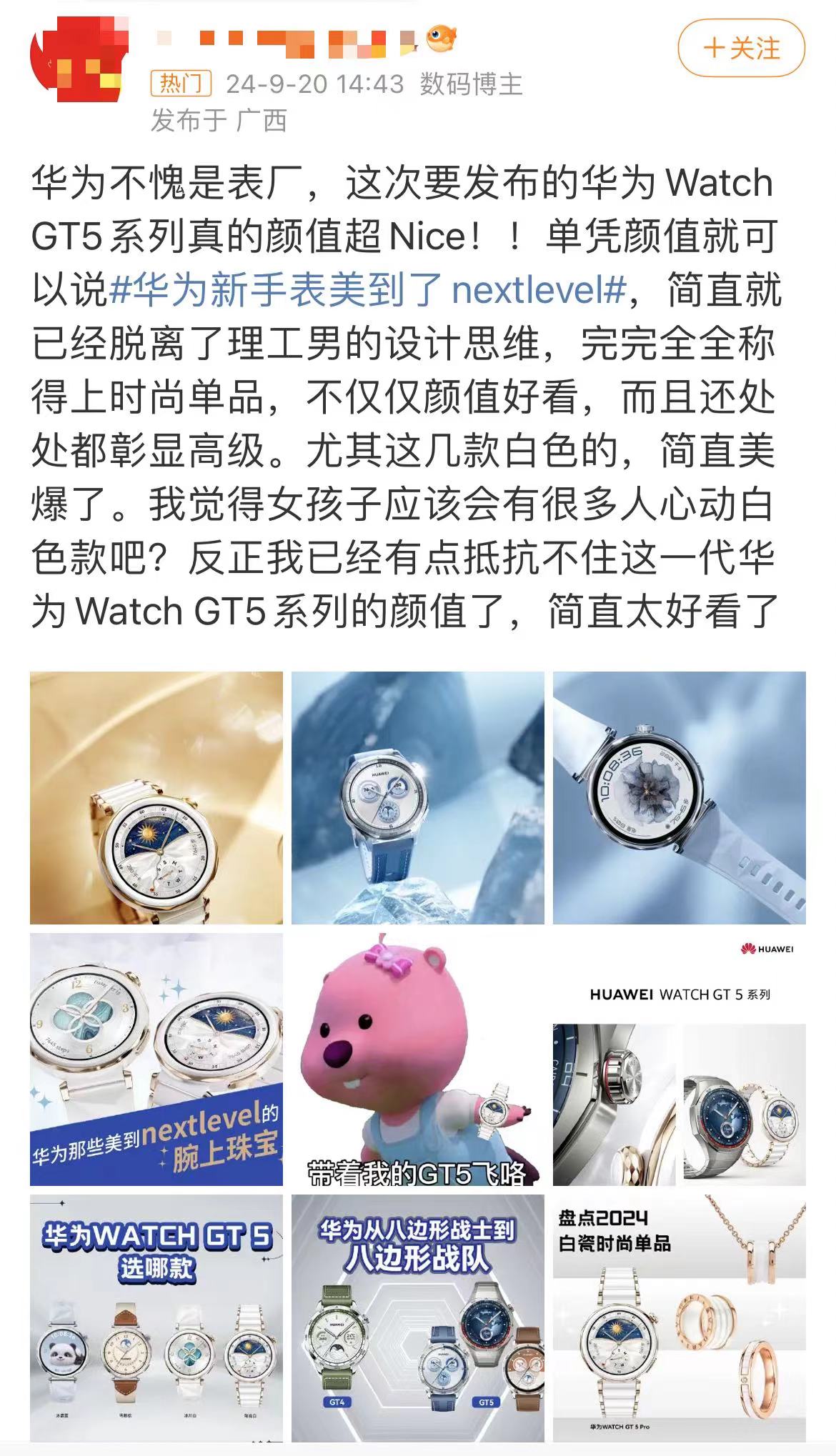The image size is (836, 1456).
Task: Open the white-strap flower dial watch photo
Action: pyautogui.click(x=680, y=798)
